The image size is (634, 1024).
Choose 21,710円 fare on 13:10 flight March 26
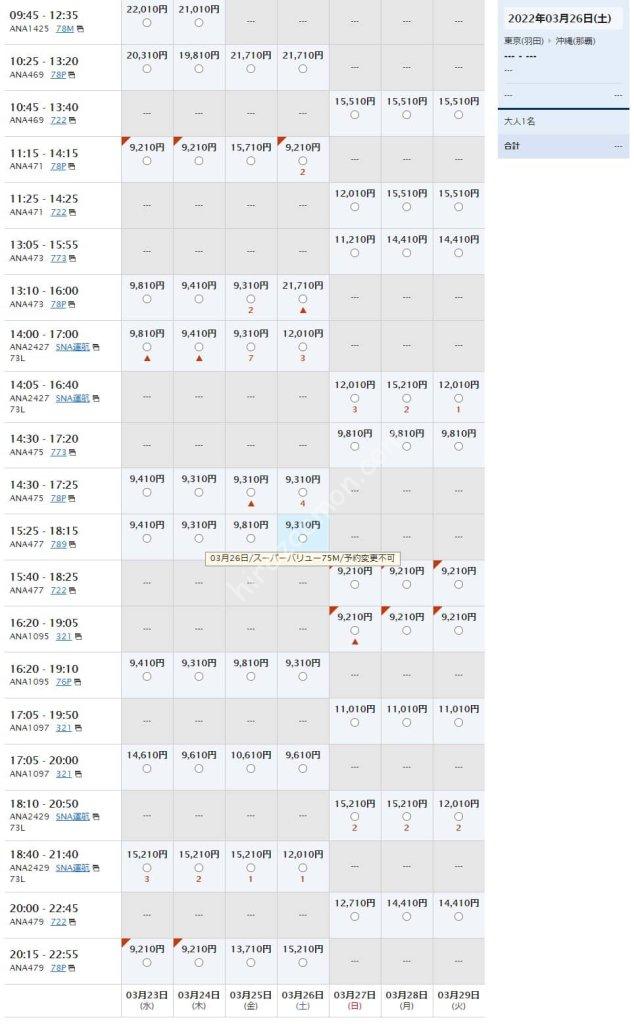[x=302, y=299]
